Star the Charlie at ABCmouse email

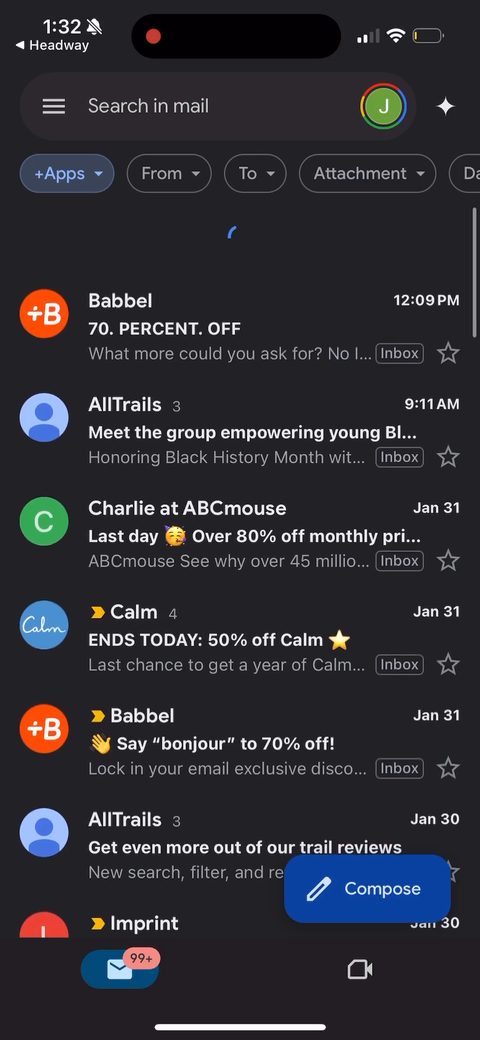click(448, 560)
